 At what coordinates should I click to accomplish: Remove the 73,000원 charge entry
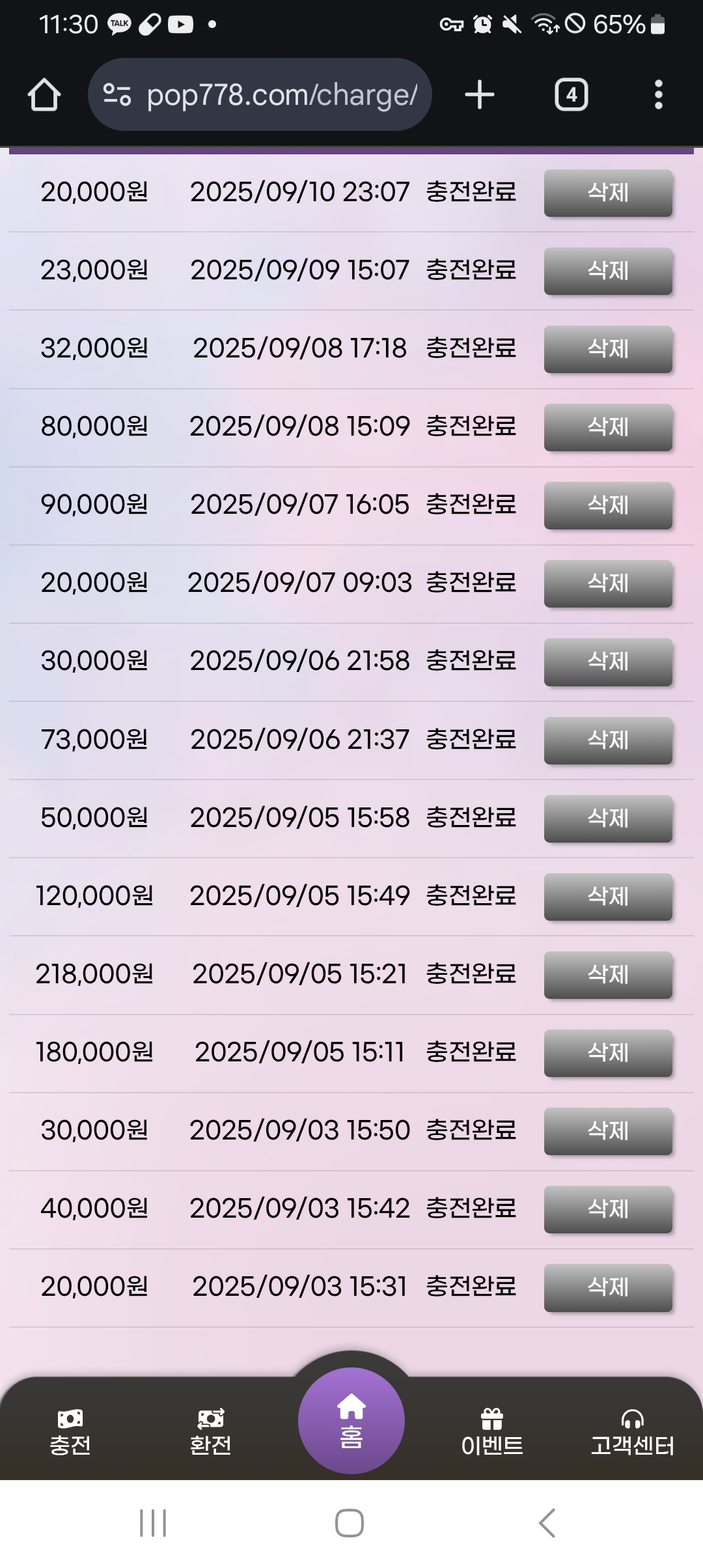(608, 740)
